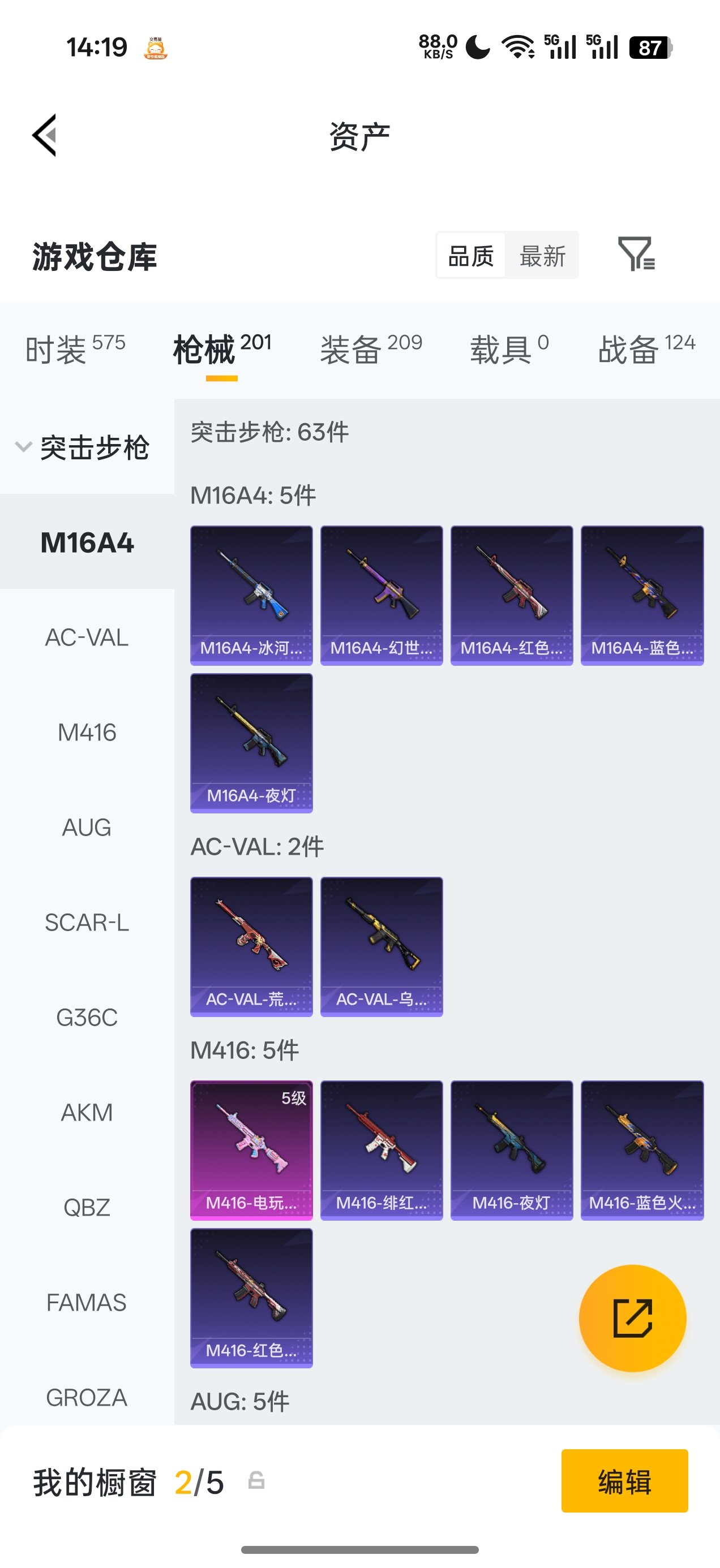Select AKM in the weapon sidebar
The height and width of the screenshot is (1568, 720).
(87, 1113)
